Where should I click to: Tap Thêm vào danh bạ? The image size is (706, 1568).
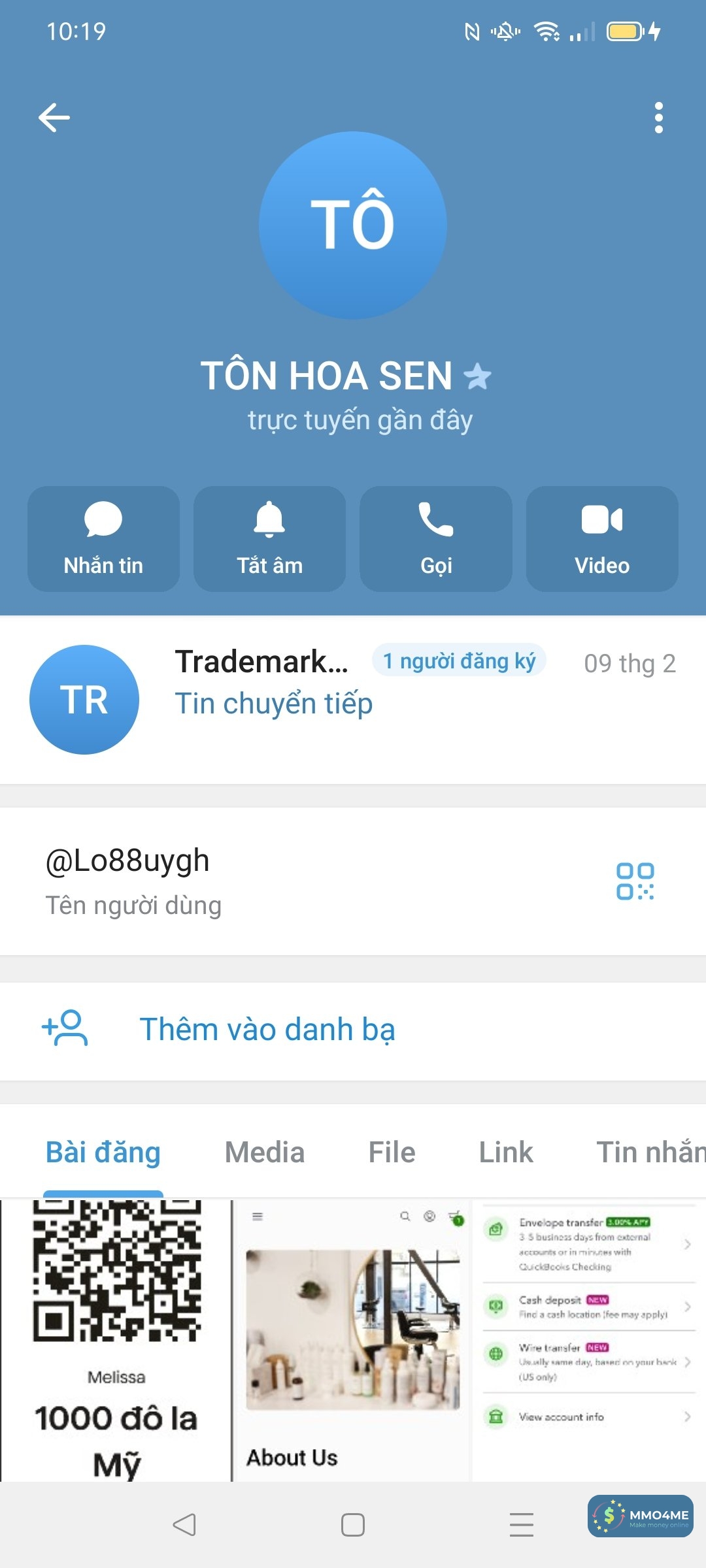coord(267,1030)
